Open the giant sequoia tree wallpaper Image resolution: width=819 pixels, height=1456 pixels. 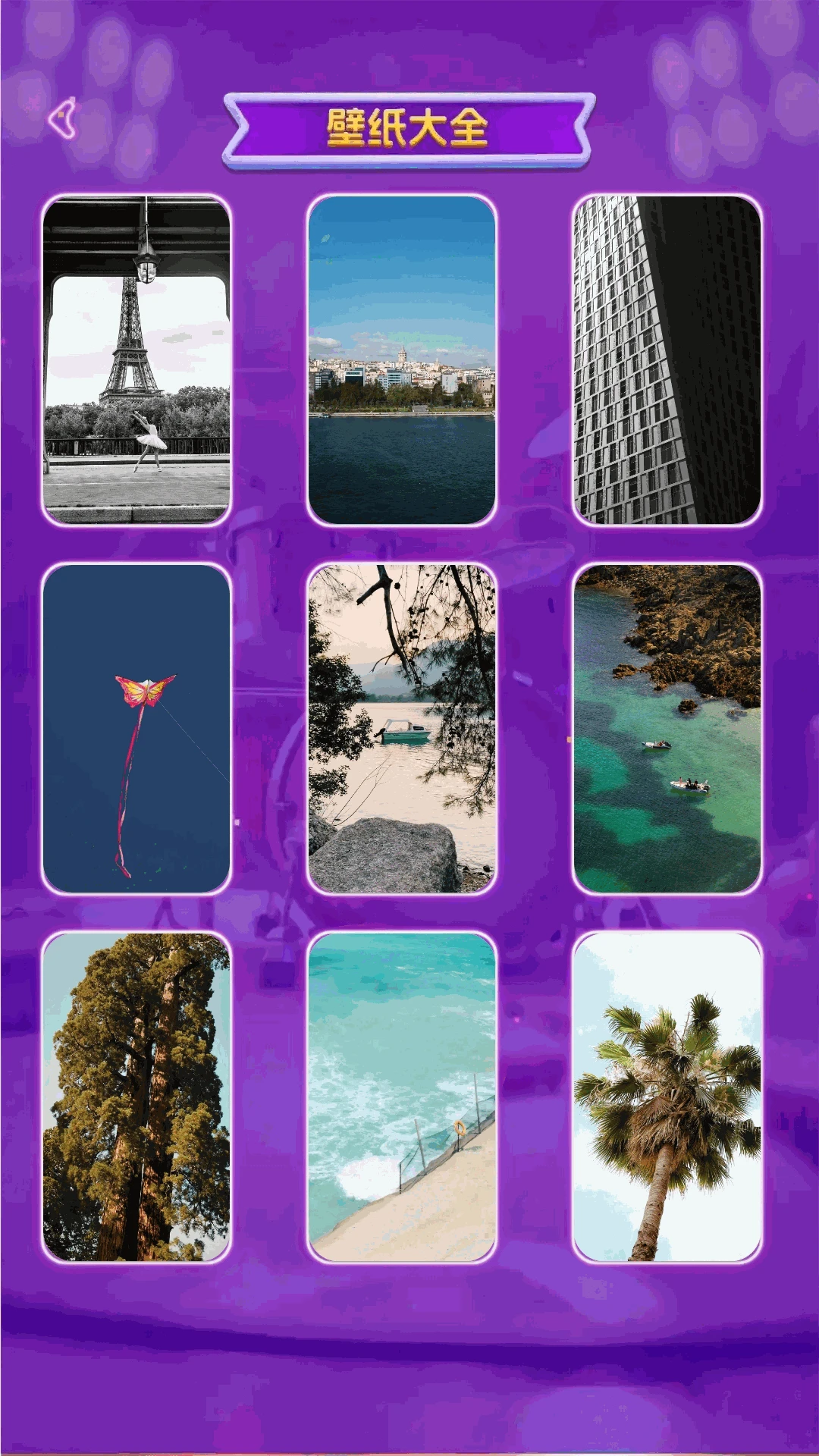(136, 1097)
